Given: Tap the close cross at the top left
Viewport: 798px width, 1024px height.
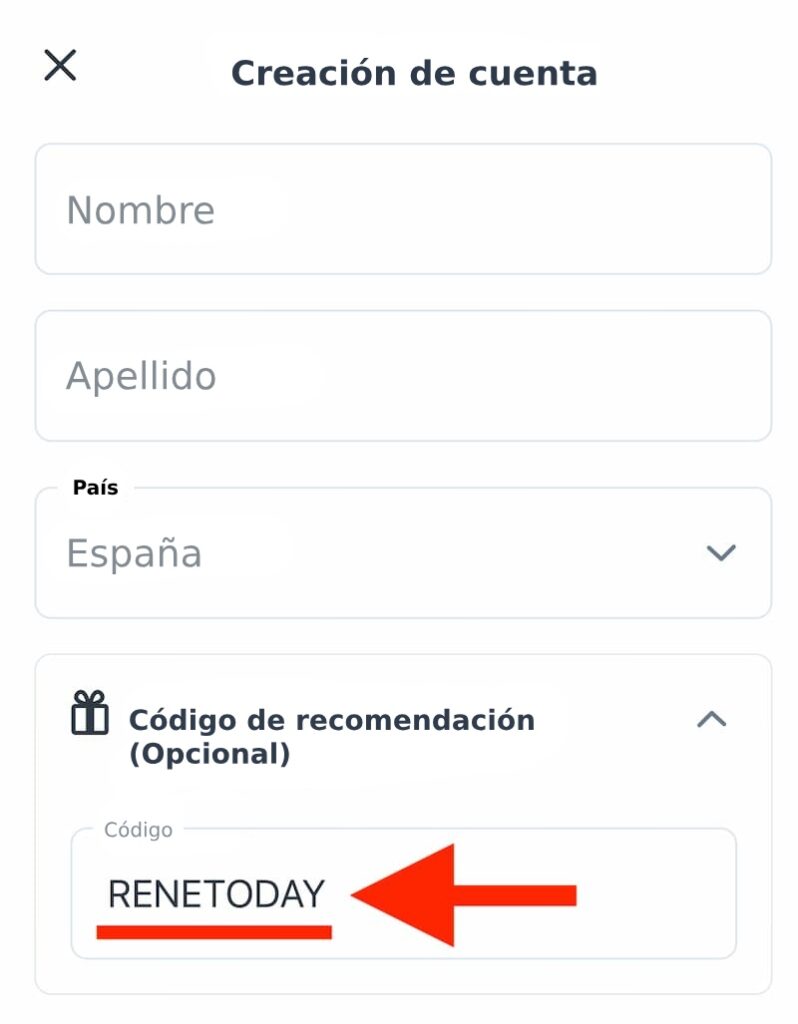Looking at the screenshot, I should 60,66.
